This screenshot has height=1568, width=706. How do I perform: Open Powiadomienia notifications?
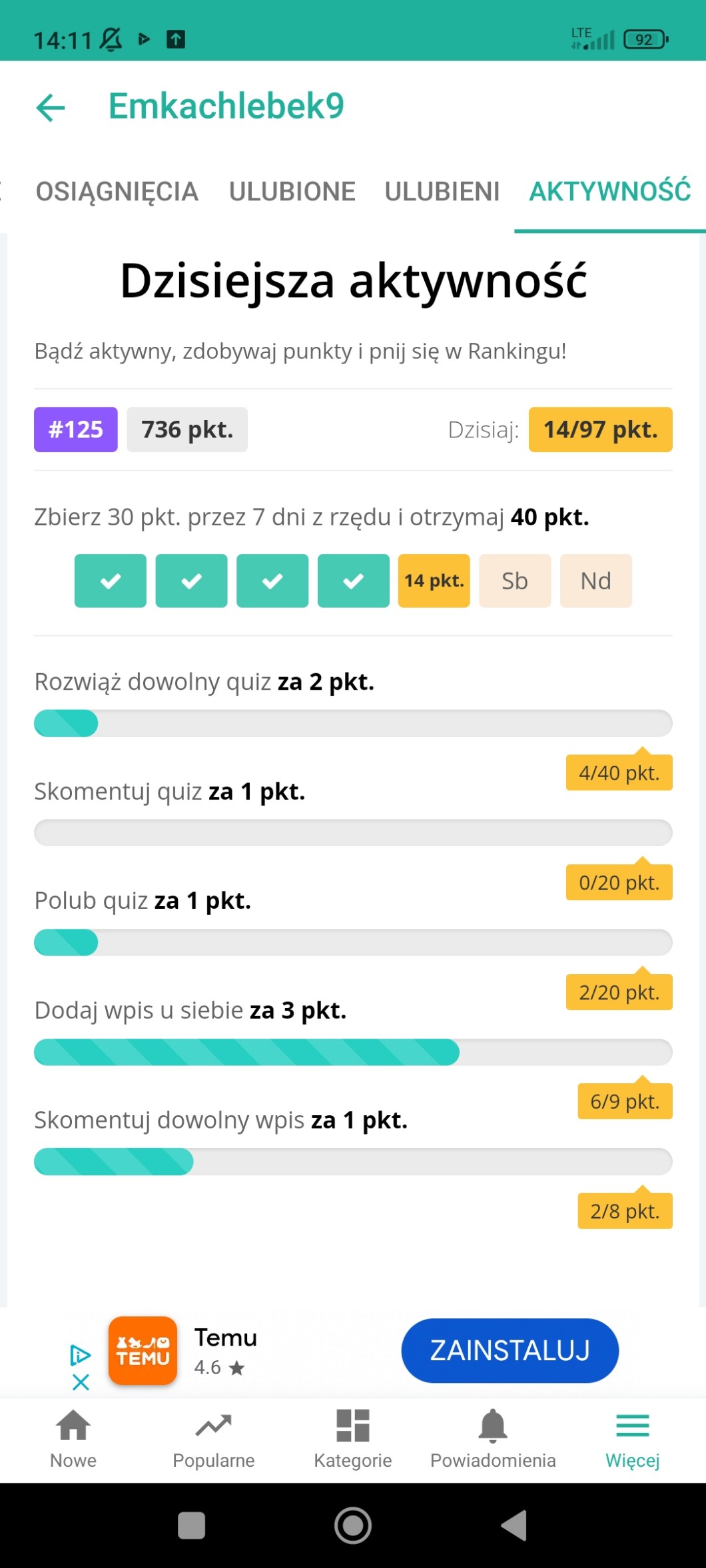[493, 1439]
